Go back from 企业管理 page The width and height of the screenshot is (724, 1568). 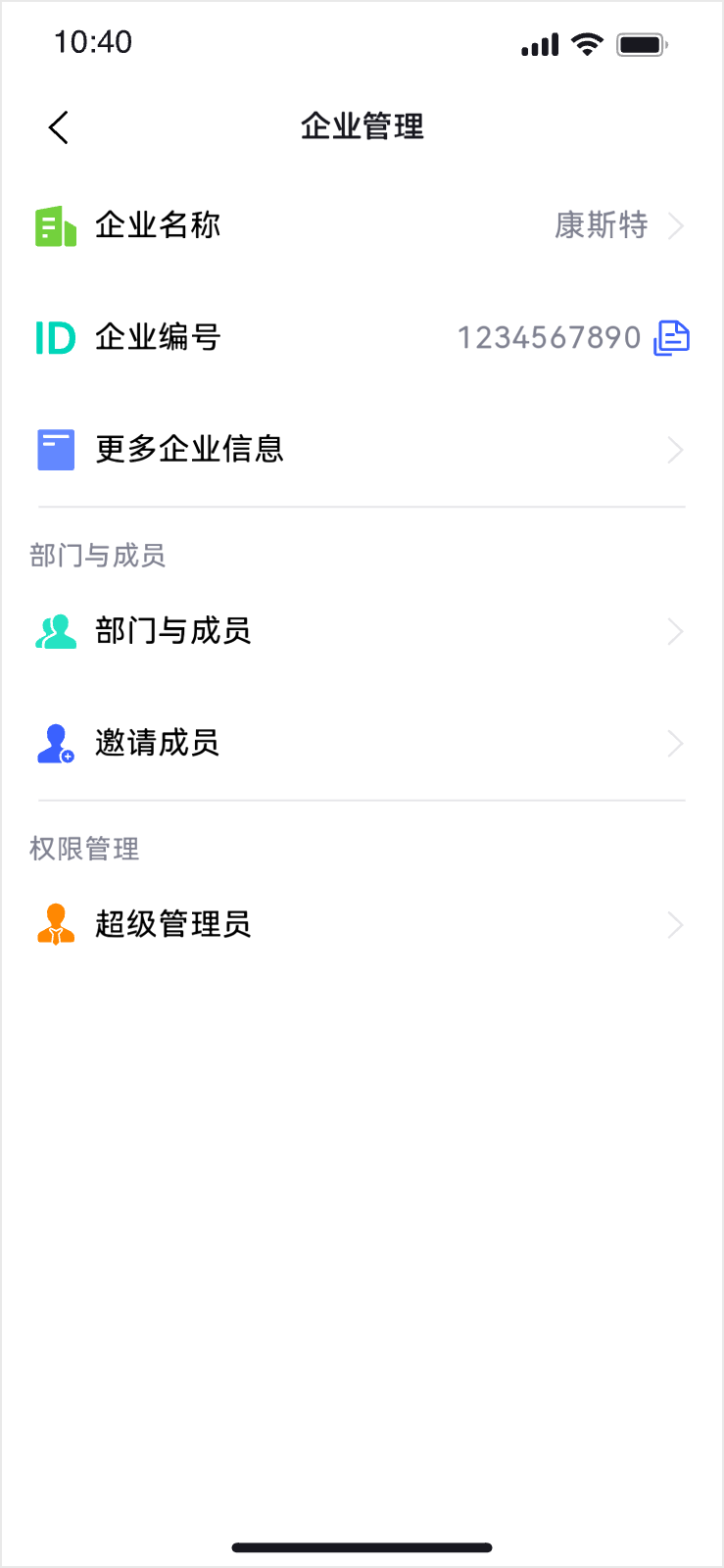(x=59, y=127)
